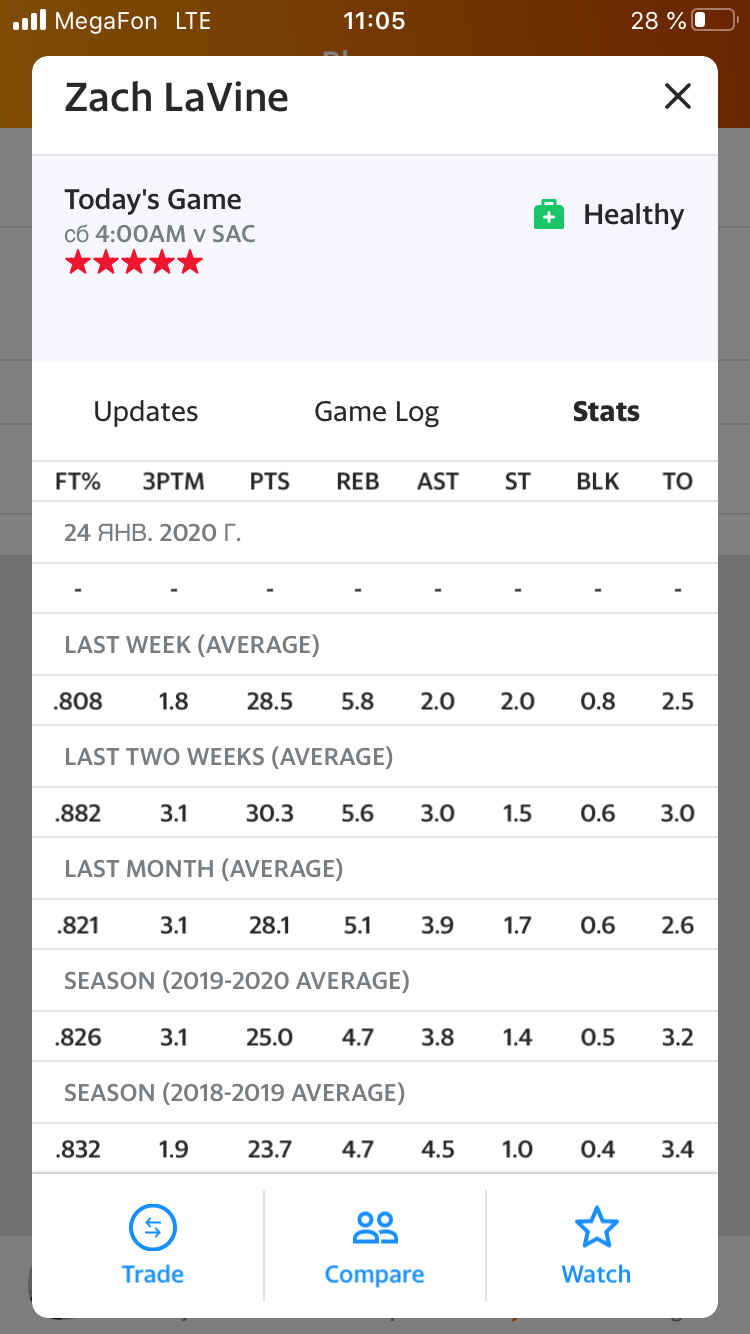Screen dimensions: 750x1334
Task: Select the Stats tab
Action: pos(606,412)
